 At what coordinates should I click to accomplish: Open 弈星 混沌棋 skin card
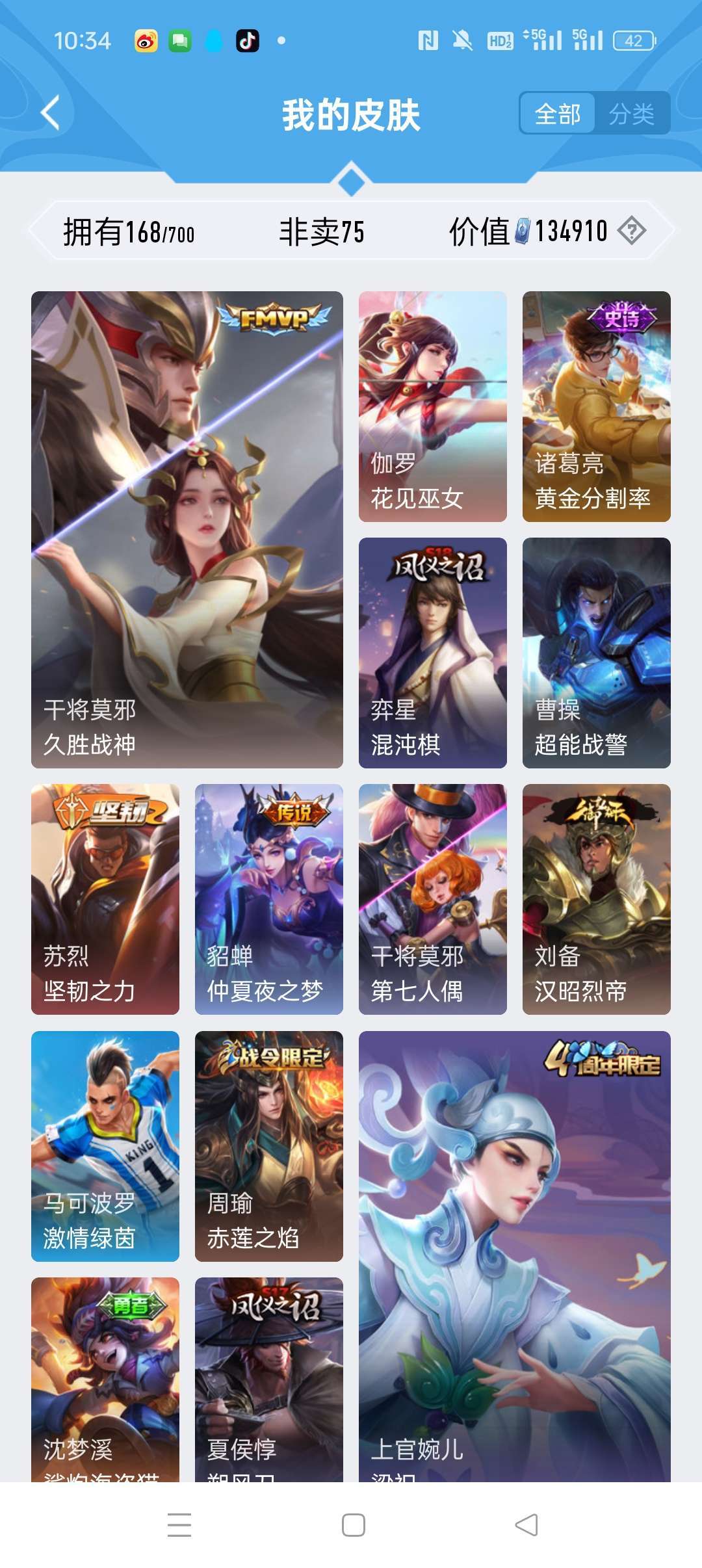[x=433, y=653]
